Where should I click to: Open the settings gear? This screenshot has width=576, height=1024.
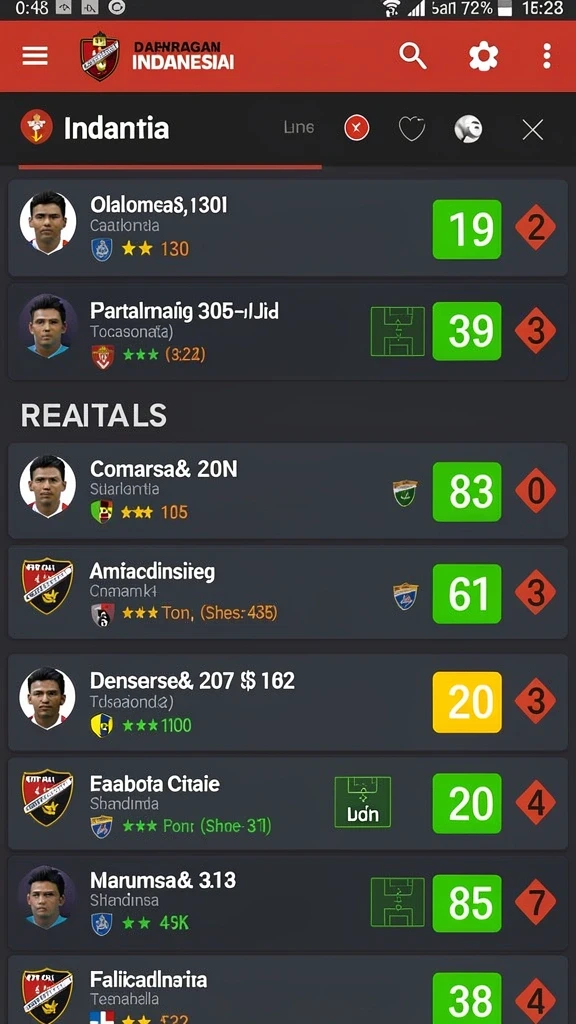483,56
